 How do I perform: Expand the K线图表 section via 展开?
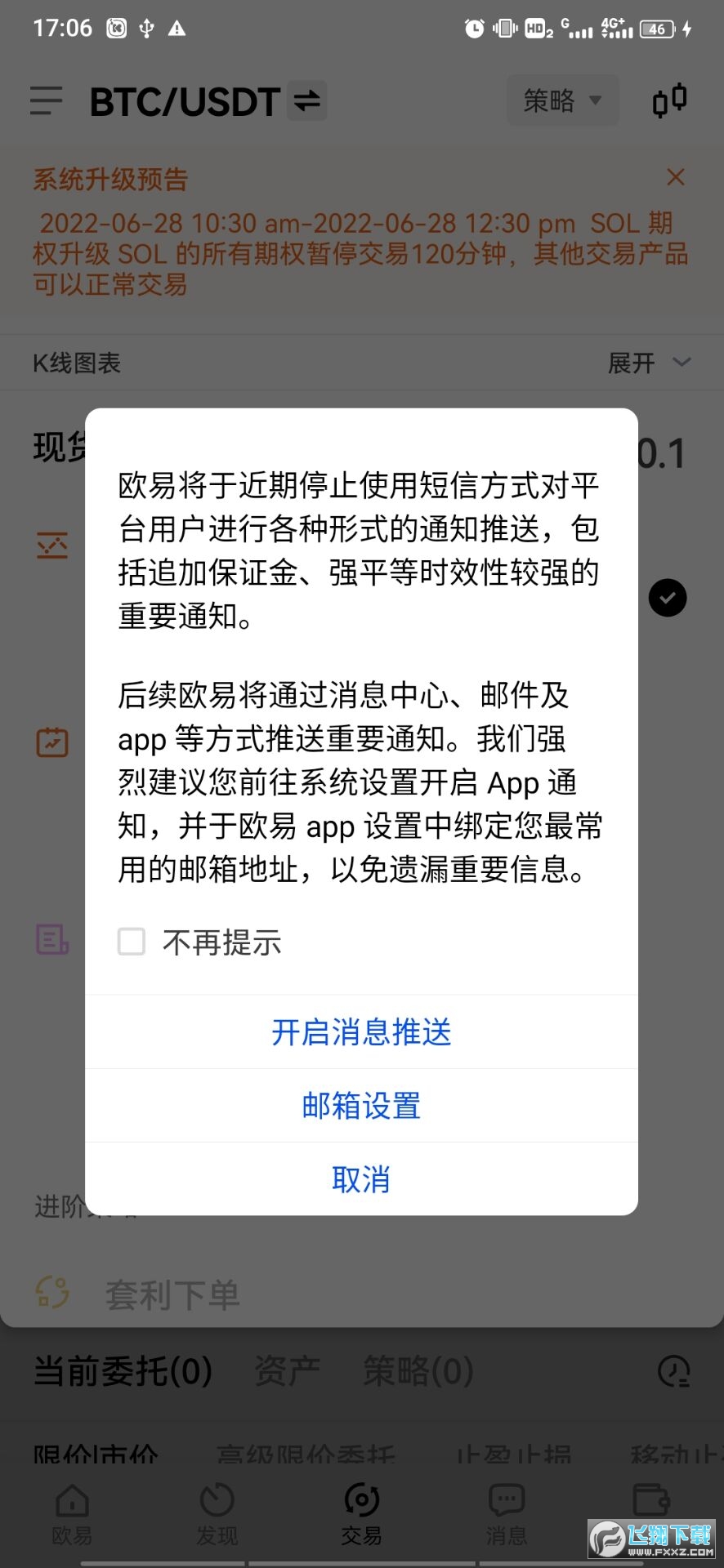coord(646,363)
